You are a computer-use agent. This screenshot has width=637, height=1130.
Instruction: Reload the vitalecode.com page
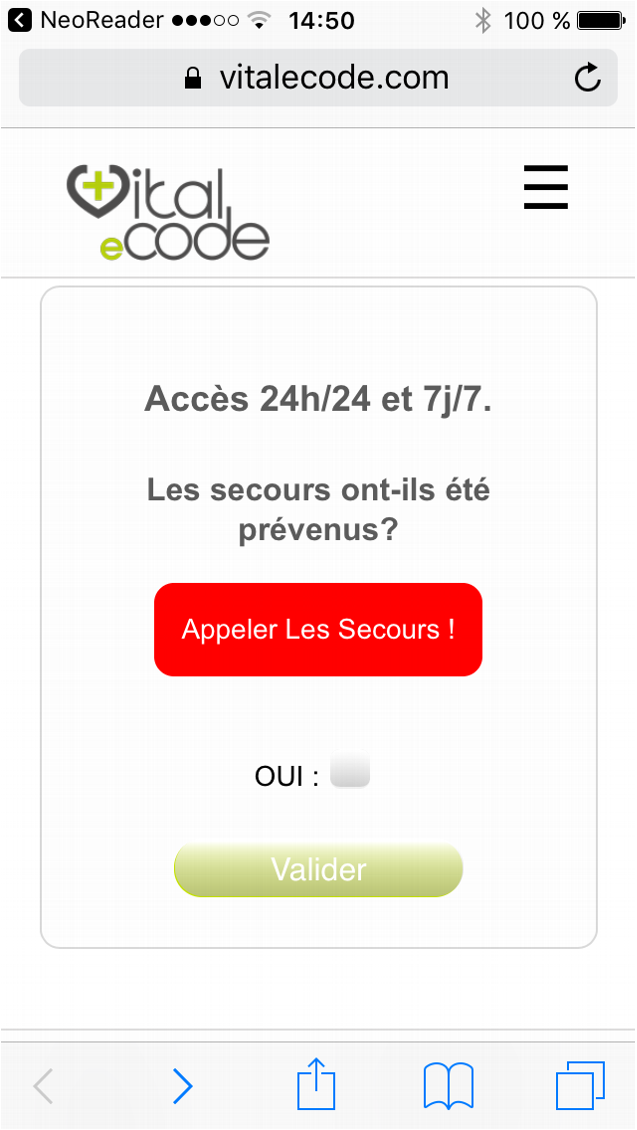click(587, 78)
